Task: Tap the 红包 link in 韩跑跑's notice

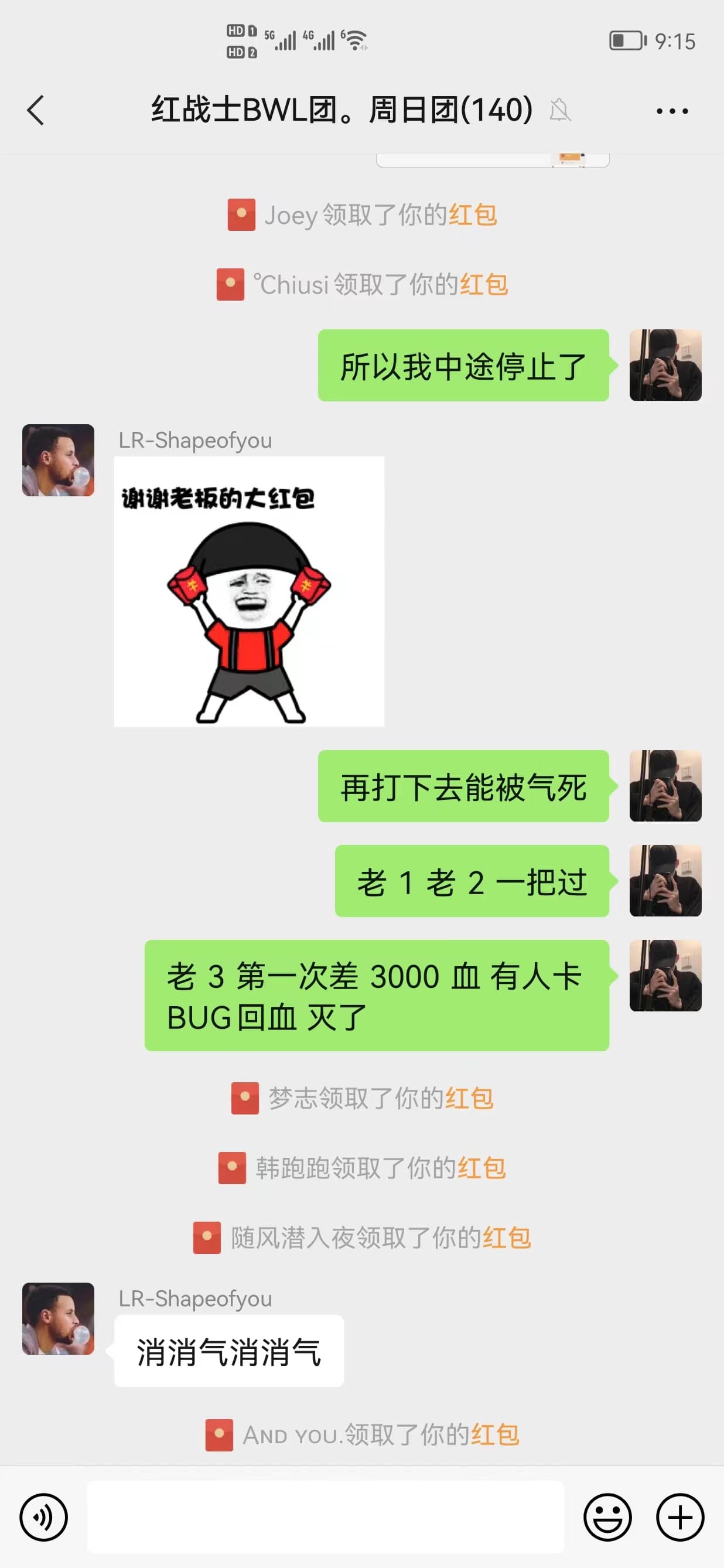Action: point(481,1167)
